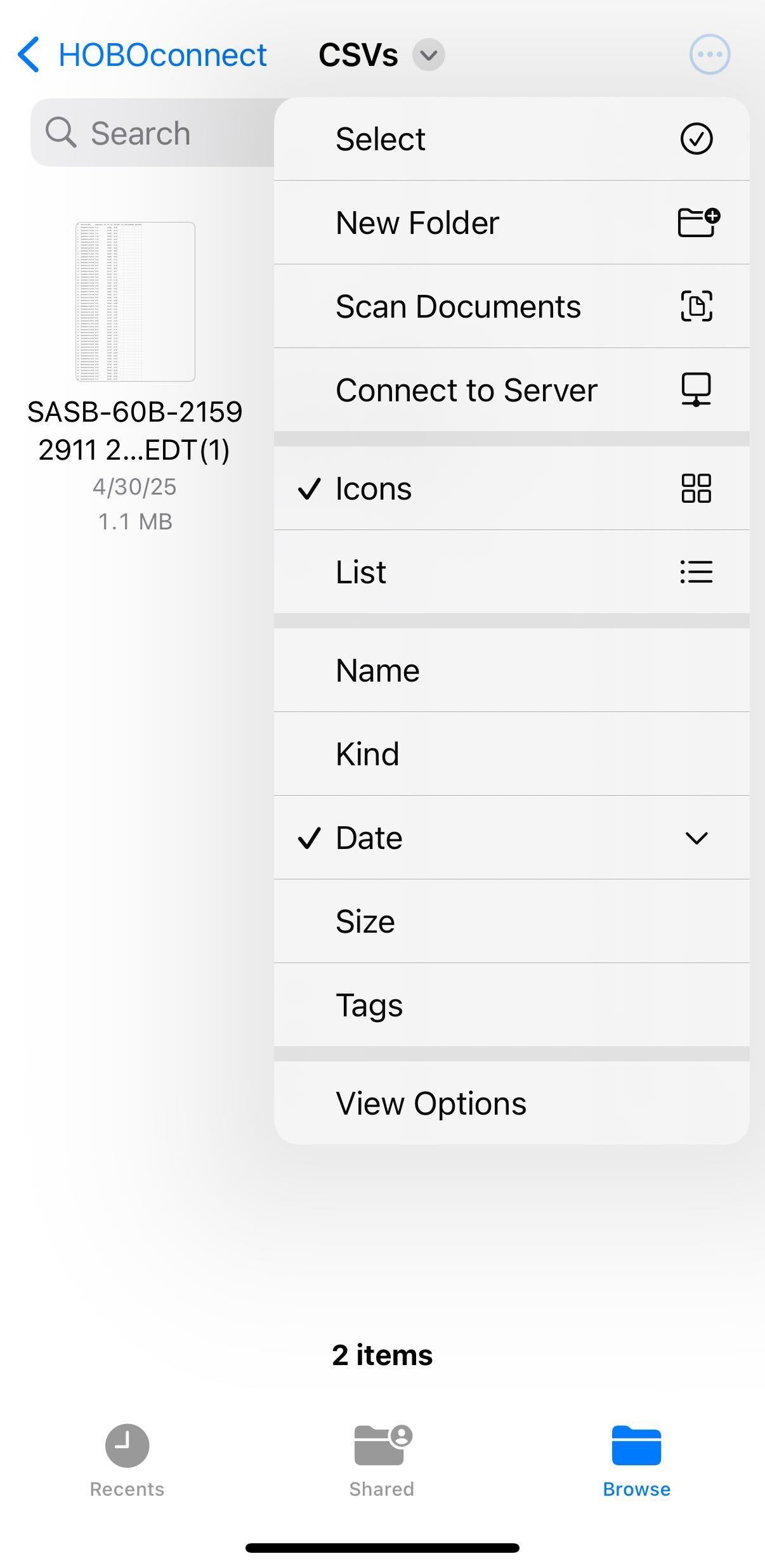765x1568 pixels.
Task: Switch to Icons view
Action: (x=511, y=488)
